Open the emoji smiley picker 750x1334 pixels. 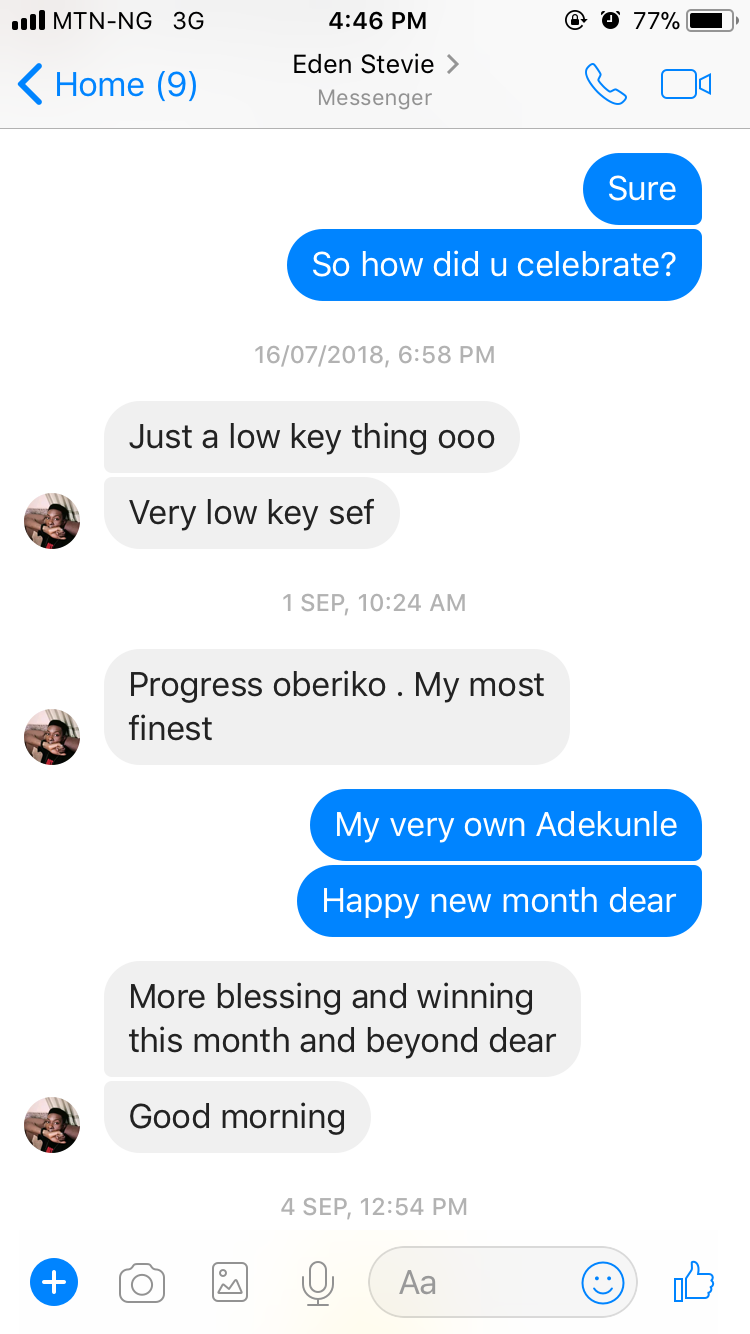603,1282
